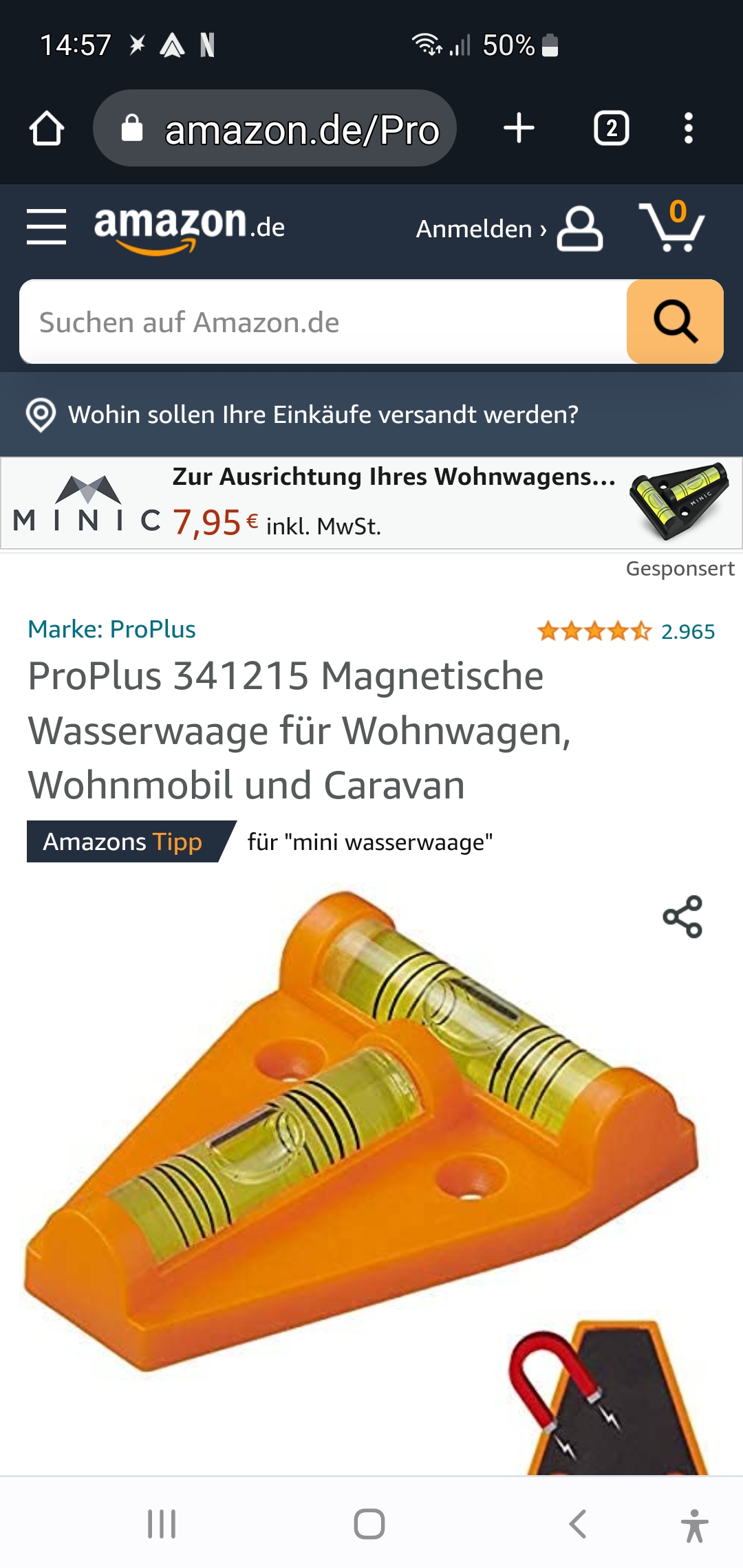Open recent apps from the navigation bar

click(162, 1524)
